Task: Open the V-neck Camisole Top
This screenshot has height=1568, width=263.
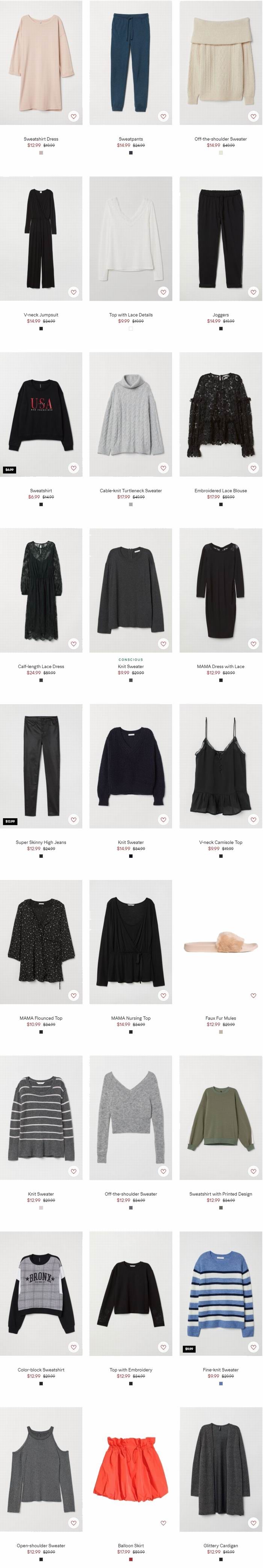Action: (x=221, y=766)
